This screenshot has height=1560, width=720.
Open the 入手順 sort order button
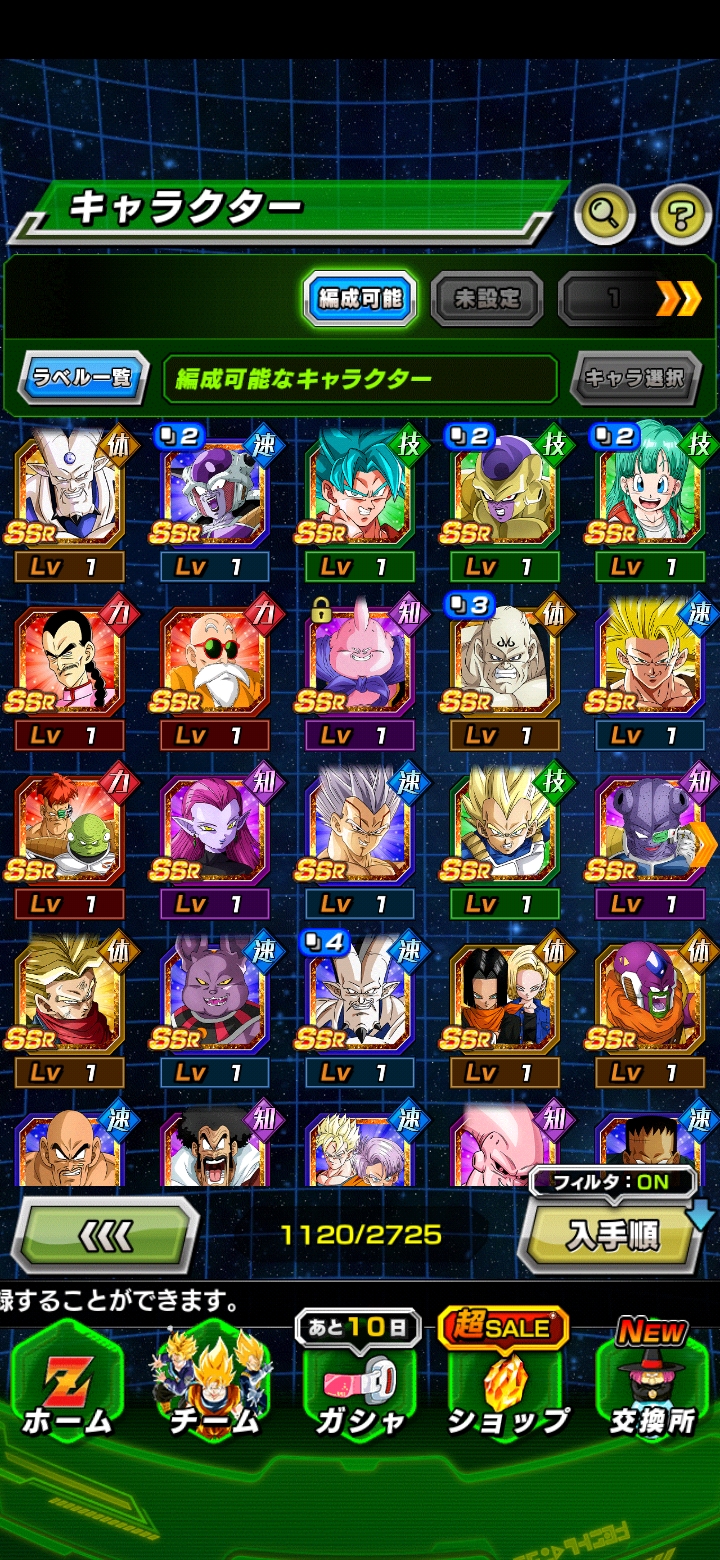613,1237
